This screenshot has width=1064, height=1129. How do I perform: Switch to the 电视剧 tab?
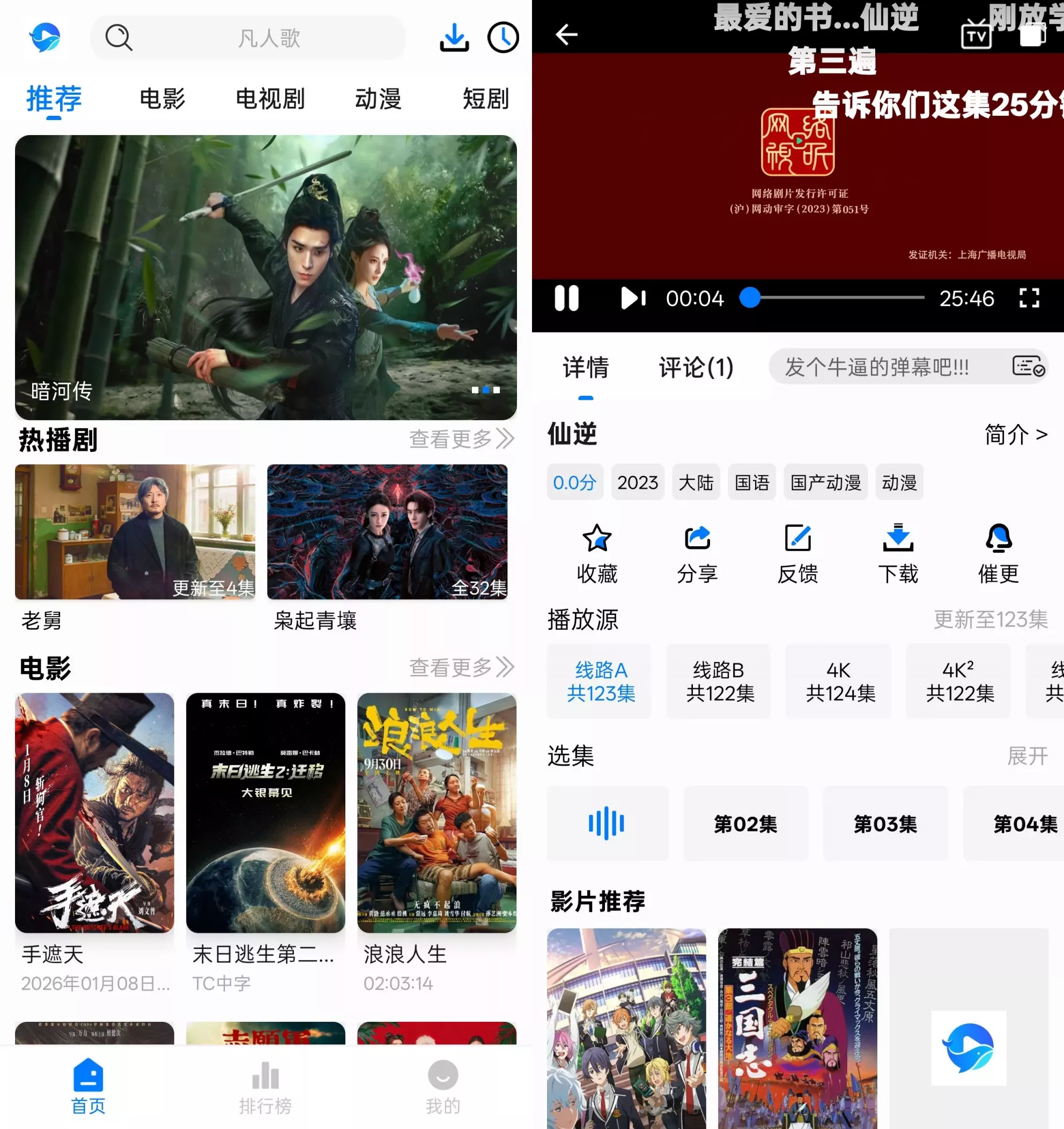[270, 98]
